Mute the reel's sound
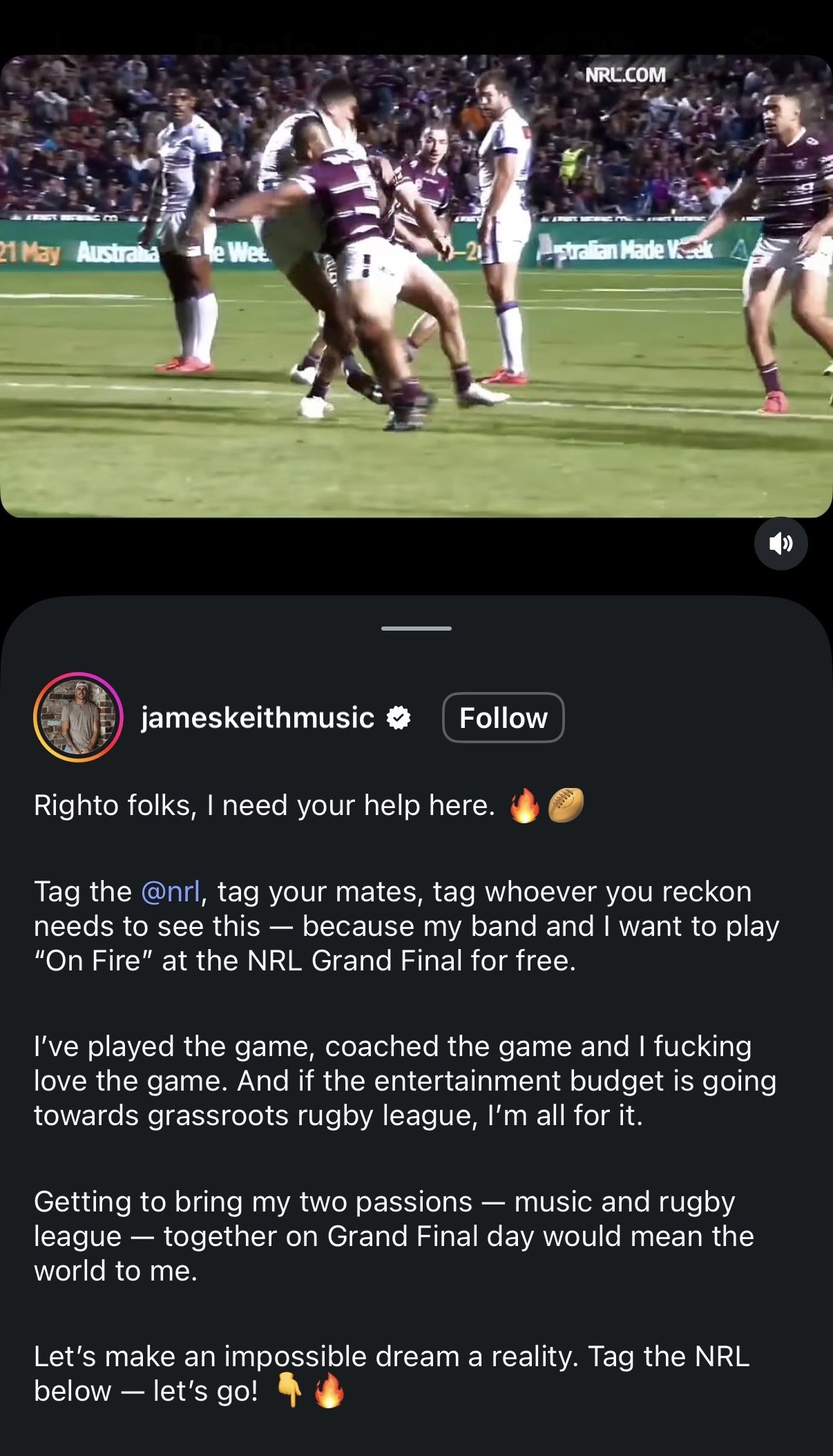 pos(781,544)
